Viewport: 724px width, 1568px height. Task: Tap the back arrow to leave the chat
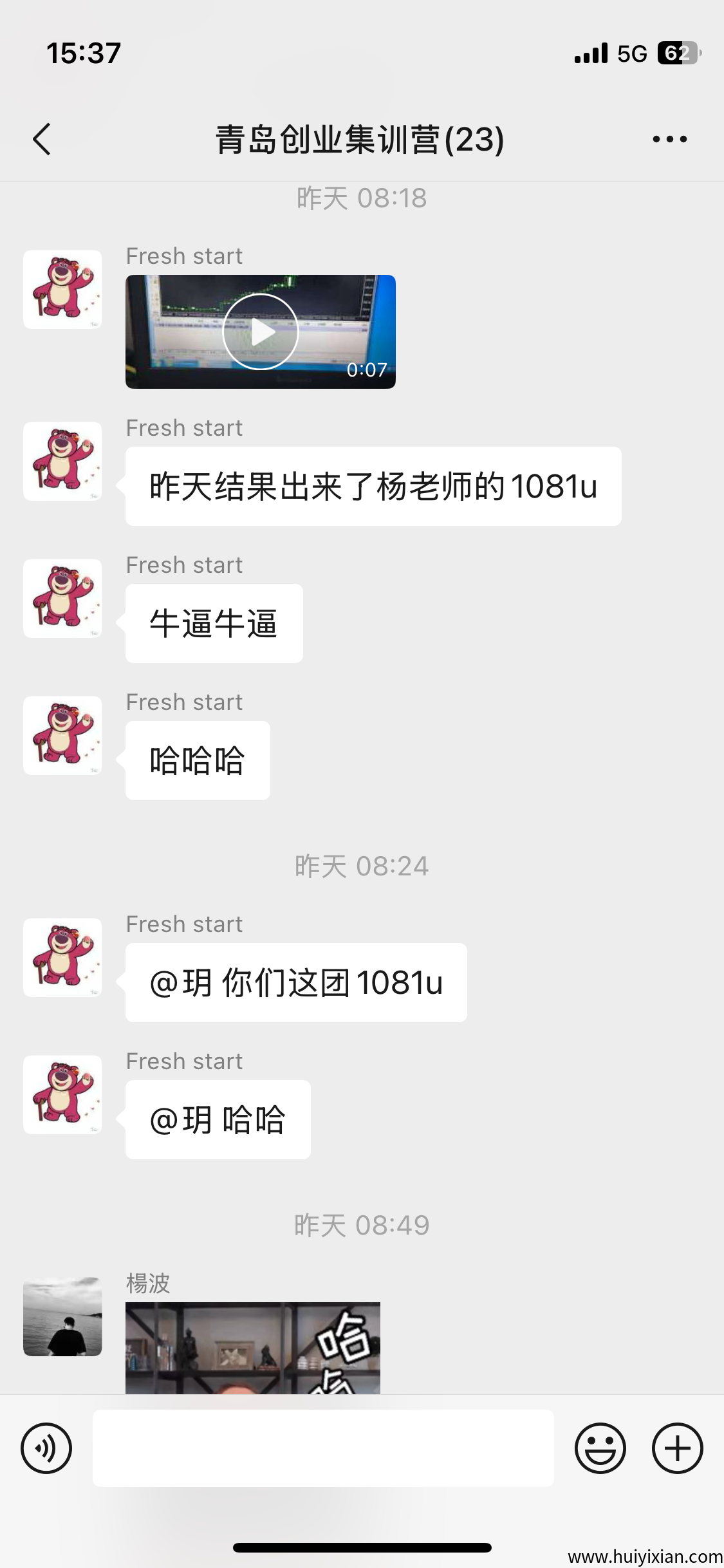coord(41,138)
